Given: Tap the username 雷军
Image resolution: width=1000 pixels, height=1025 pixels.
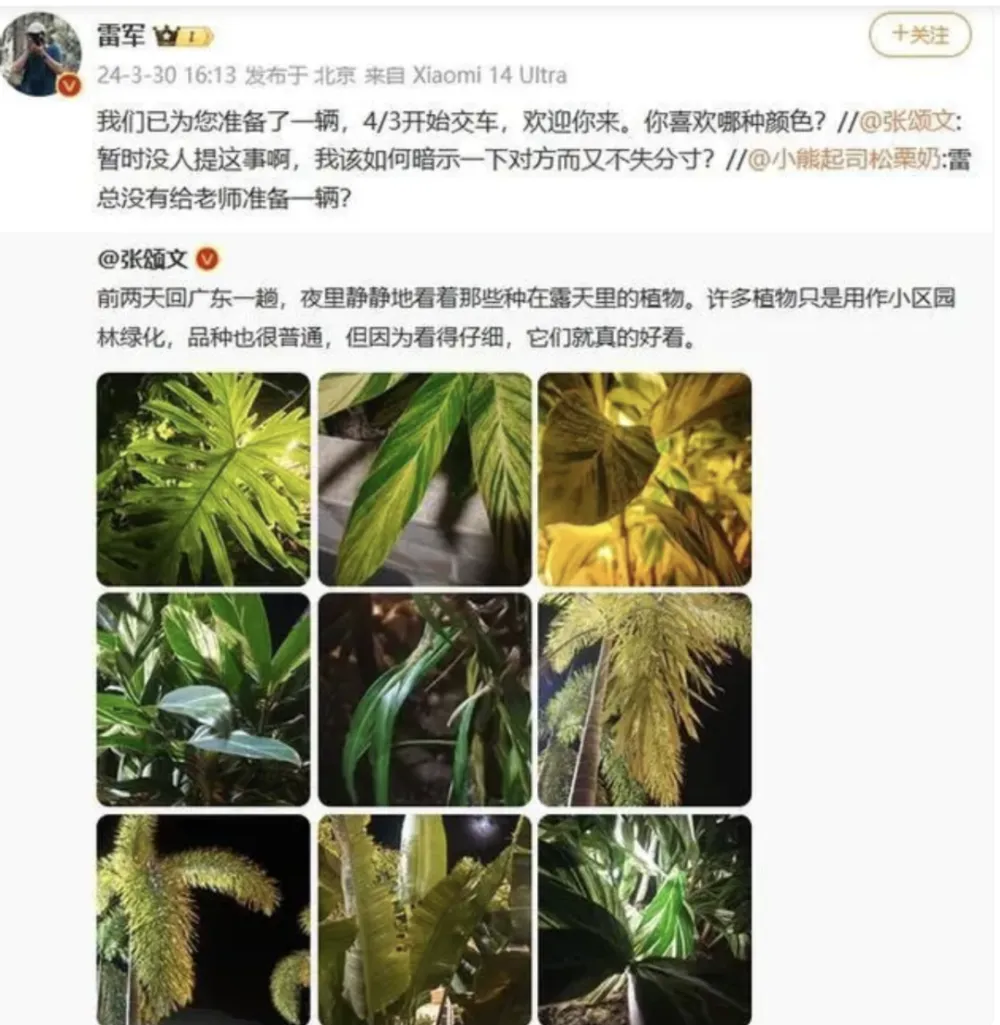Looking at the screenshot, I should click(x=120, y=36).
